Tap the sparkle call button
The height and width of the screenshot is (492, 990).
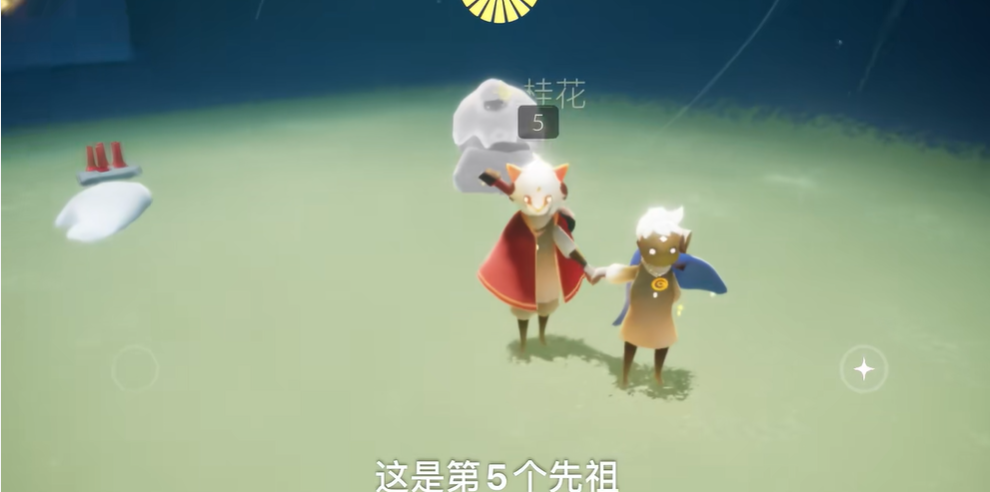(863, 369)
